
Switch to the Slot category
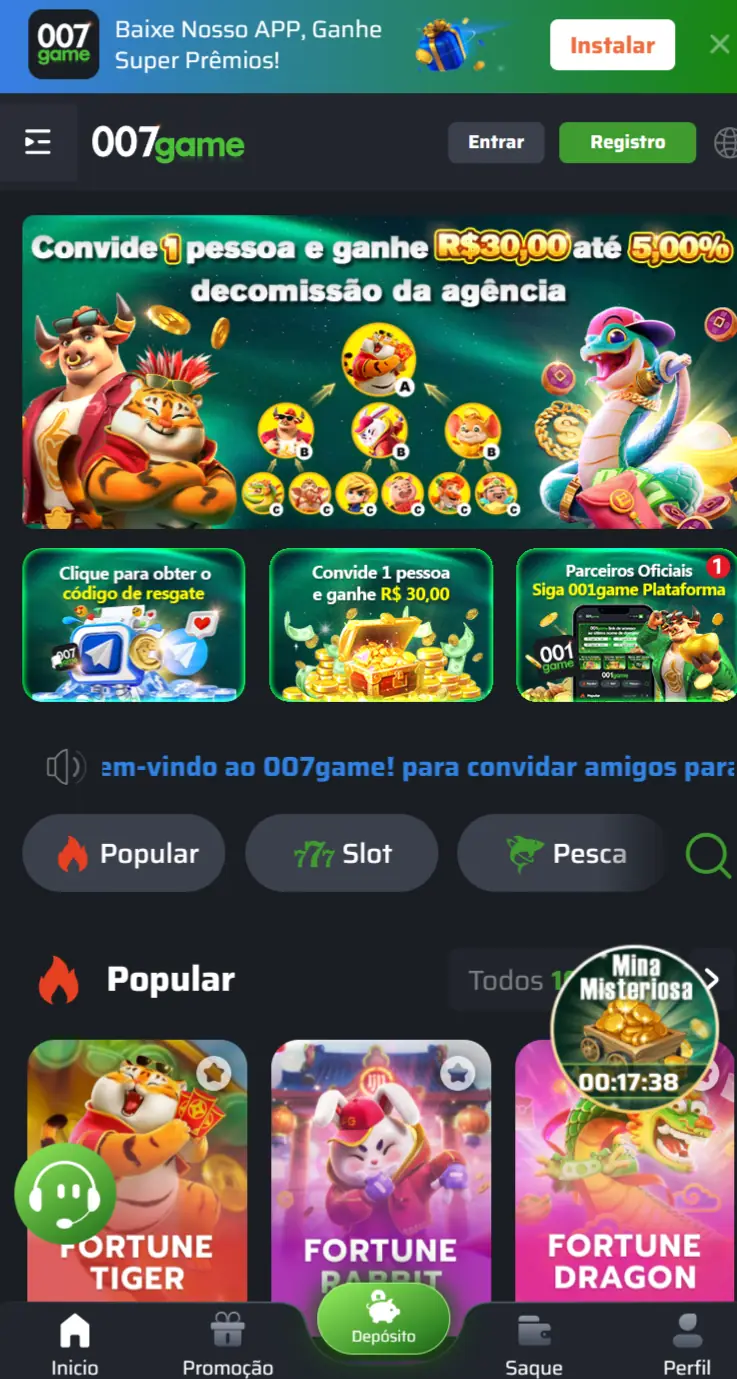pyautogui.click(x=342, y=853)
